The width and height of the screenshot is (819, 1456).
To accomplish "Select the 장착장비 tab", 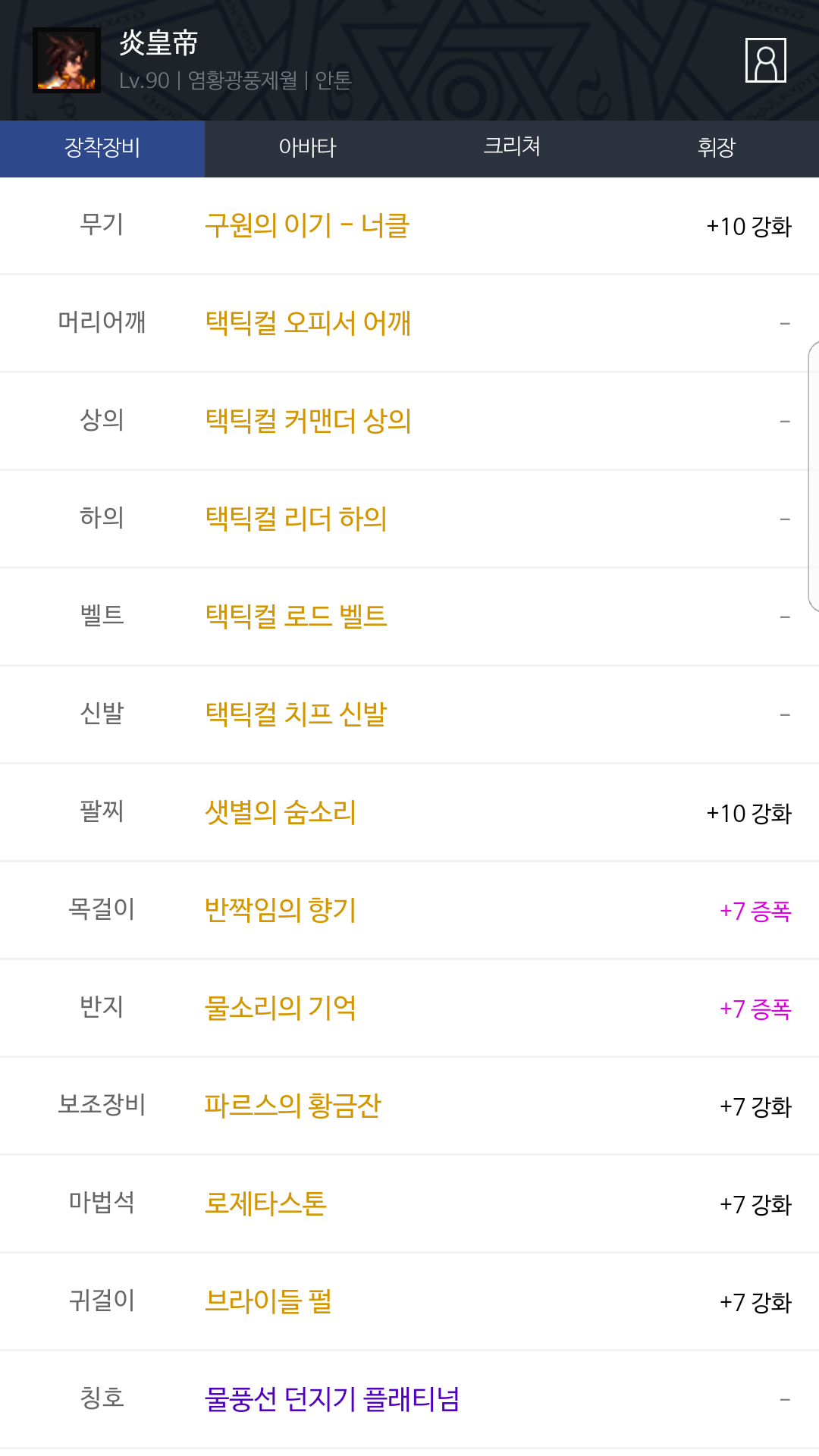I will click(x=102, y=148).
